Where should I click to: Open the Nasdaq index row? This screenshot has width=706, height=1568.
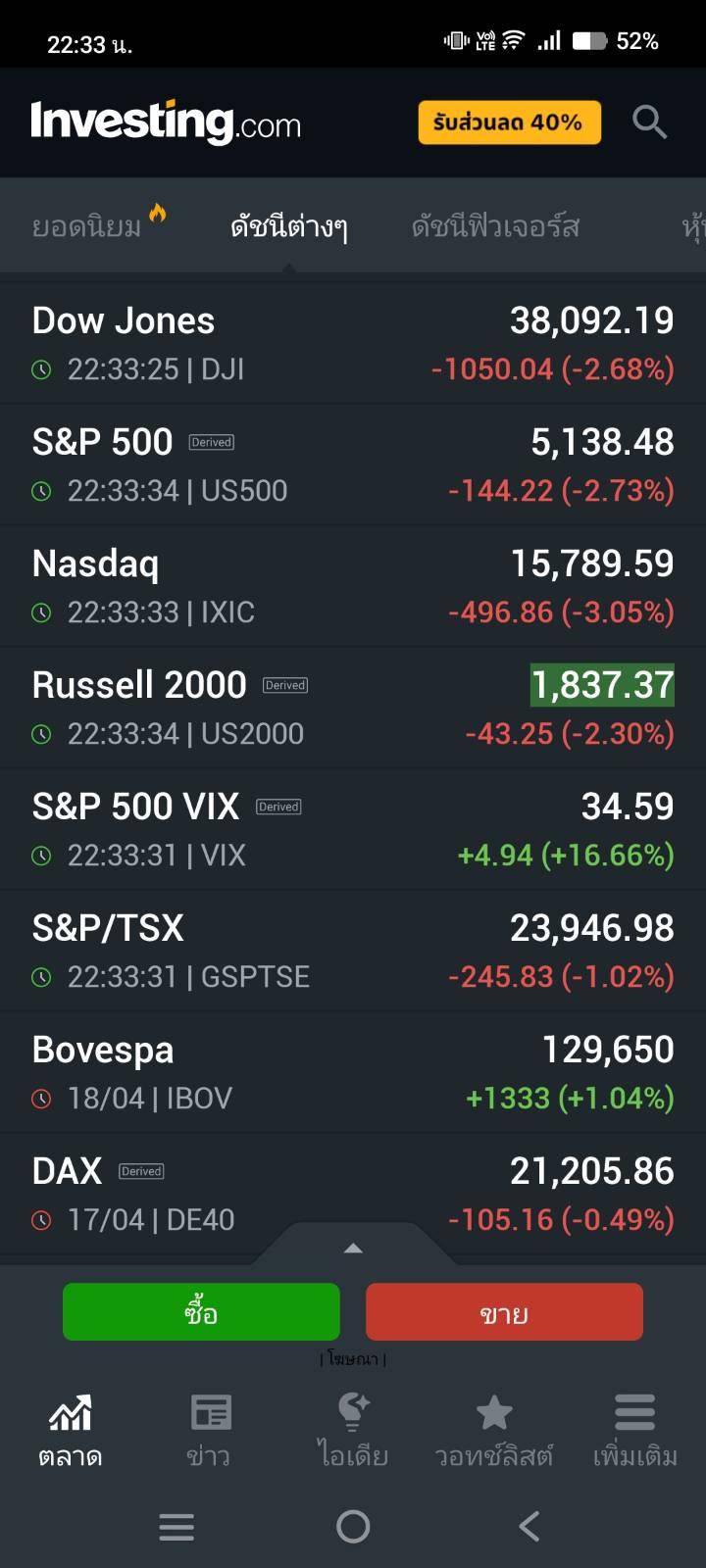[353, 587]
